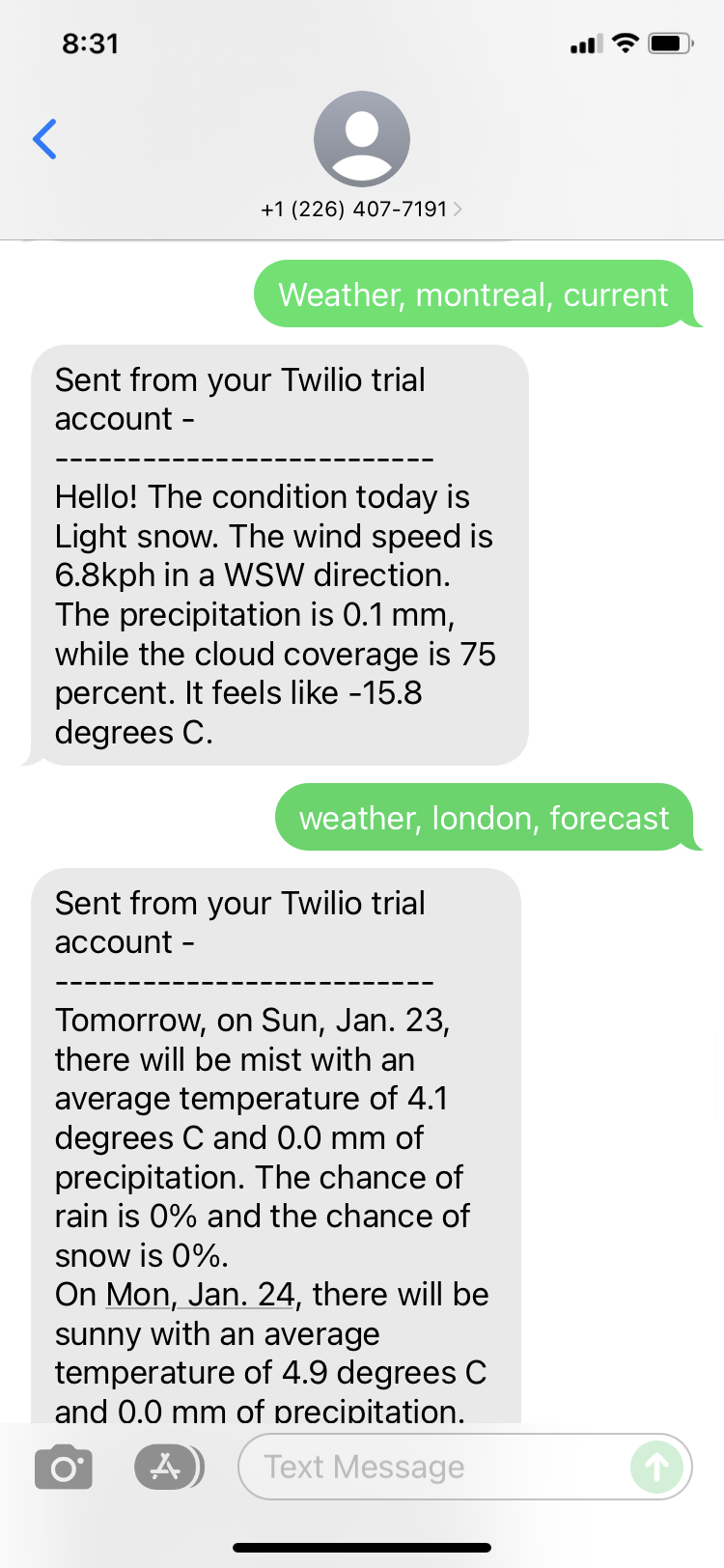Send the message with the arrow button

pyautogui.click(x=657, y=1468)
